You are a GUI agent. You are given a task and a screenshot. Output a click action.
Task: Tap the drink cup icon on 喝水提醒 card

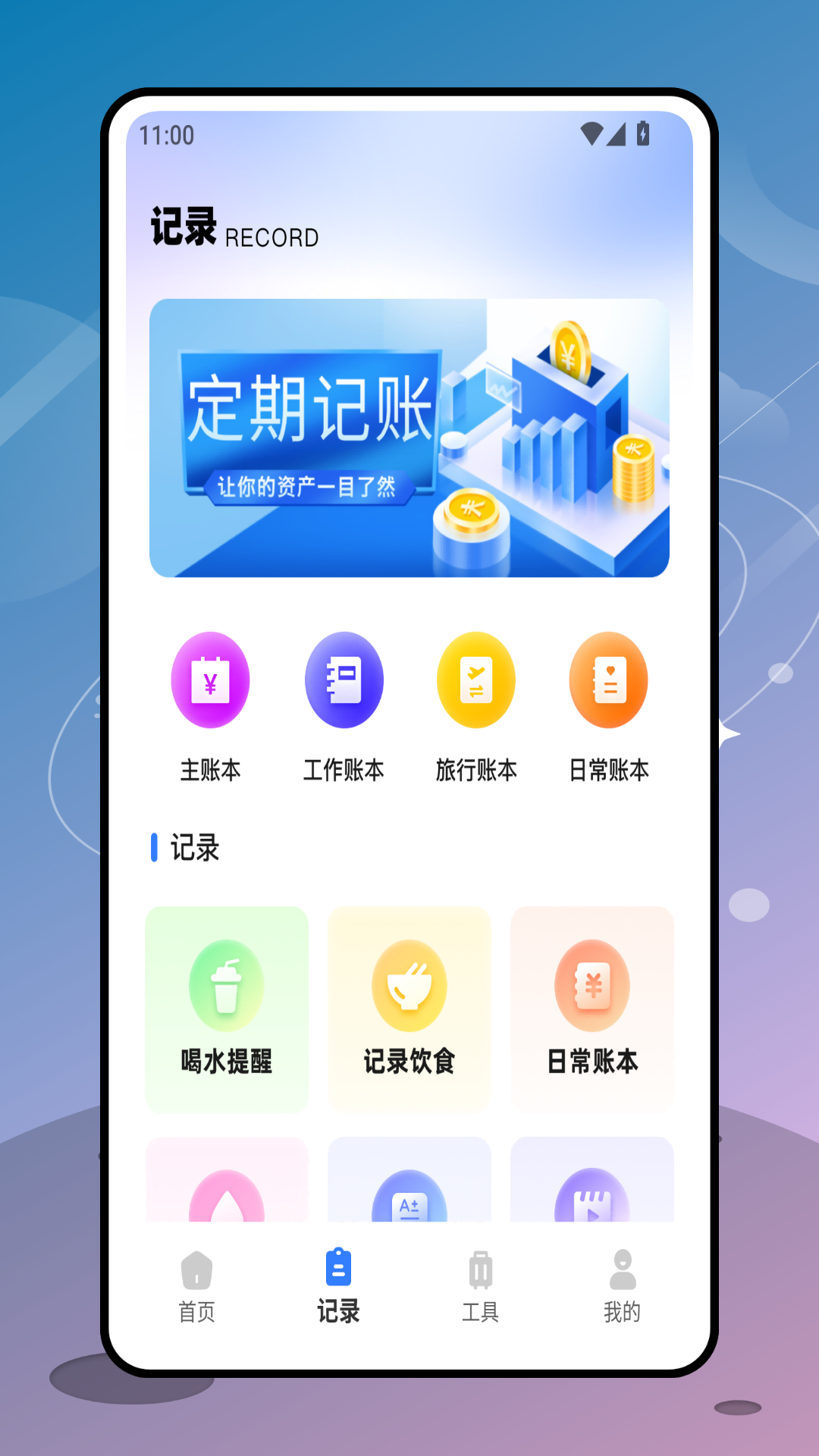pos(226,985)
